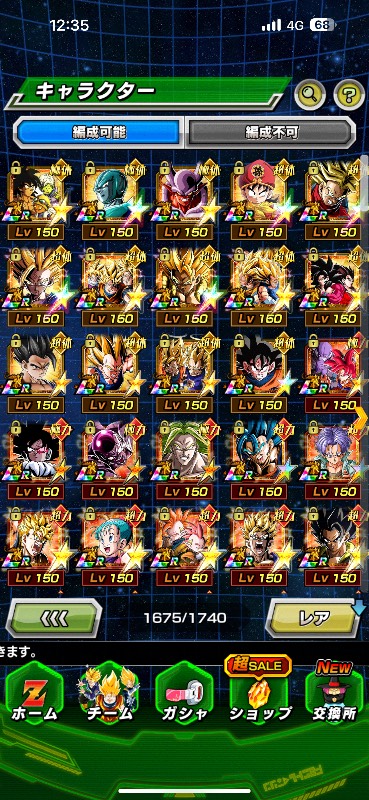Viewport: 369px width, 800px height.
Task: Select the red-capped Pan character card
Action: tap(259, 198)
